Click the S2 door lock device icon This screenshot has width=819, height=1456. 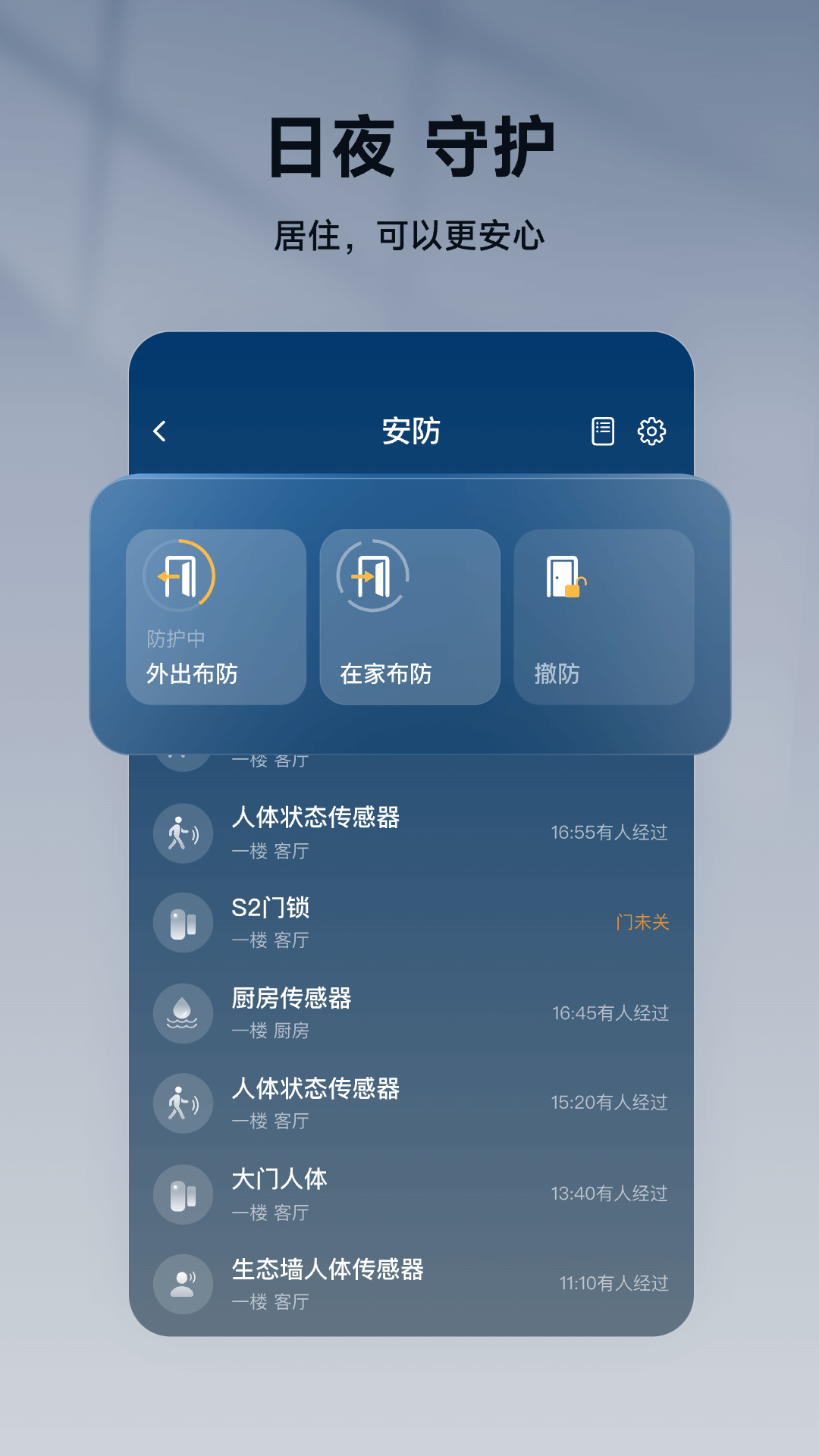183,923
